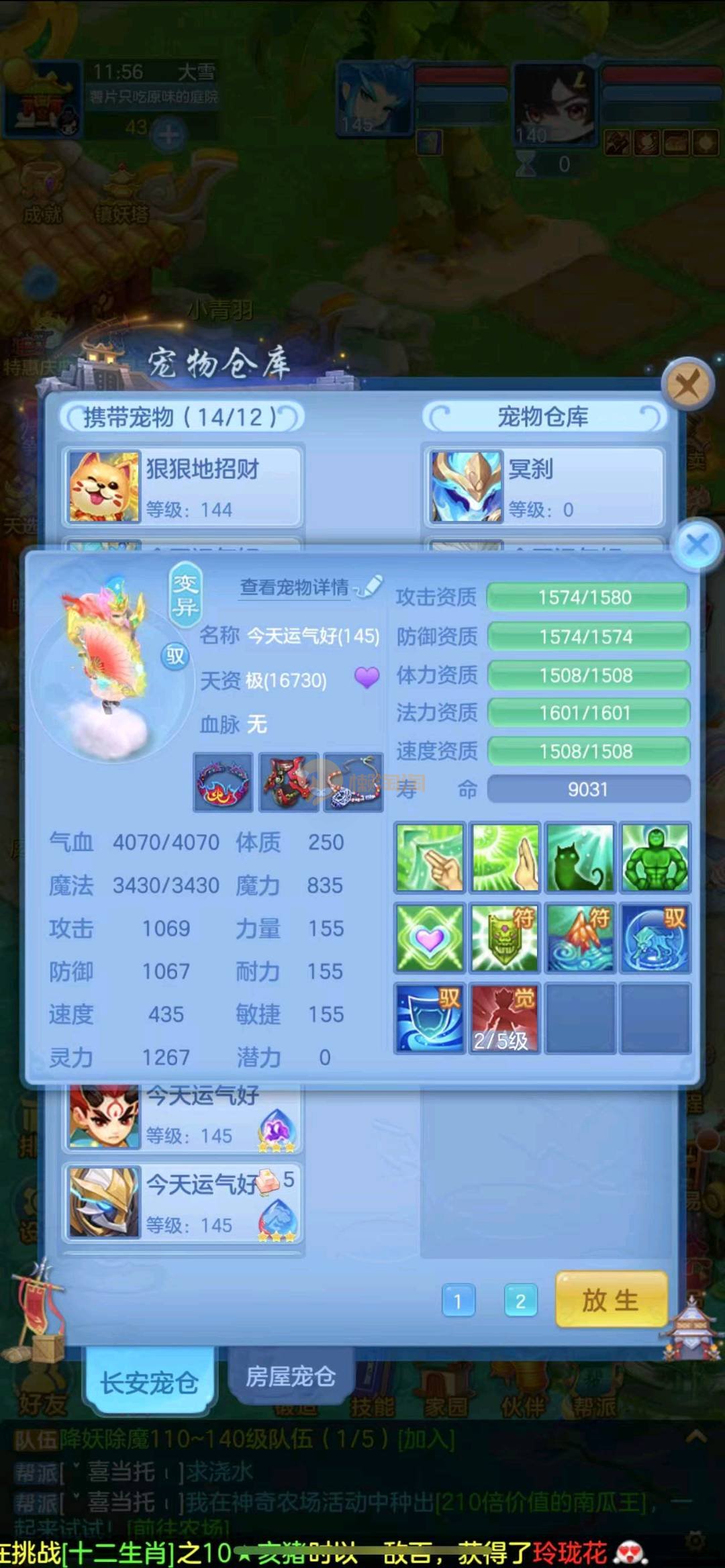725x1568 pixels.
Task: View the pink heart skill icon
Action: 430,938
